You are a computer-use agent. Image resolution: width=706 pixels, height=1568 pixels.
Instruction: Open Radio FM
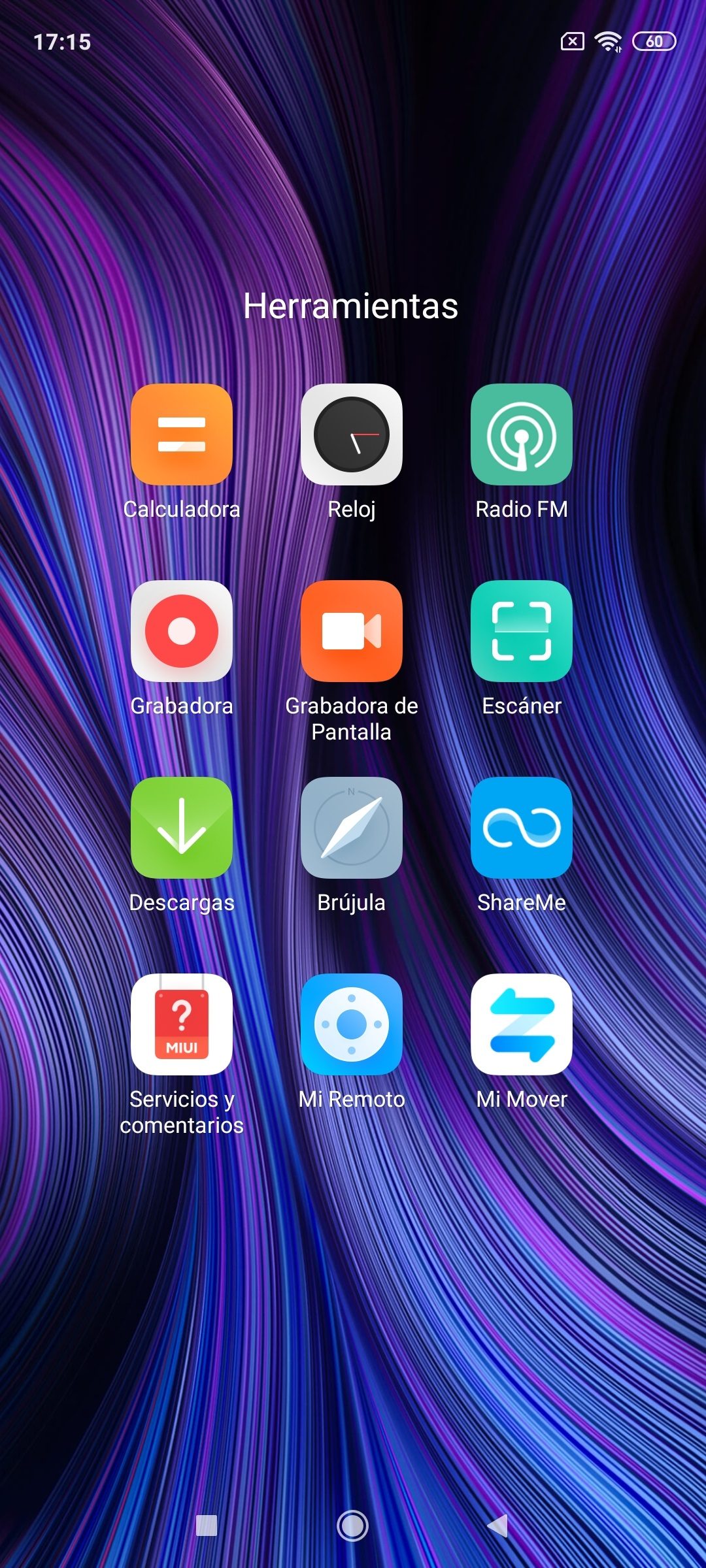click(522, 434)
